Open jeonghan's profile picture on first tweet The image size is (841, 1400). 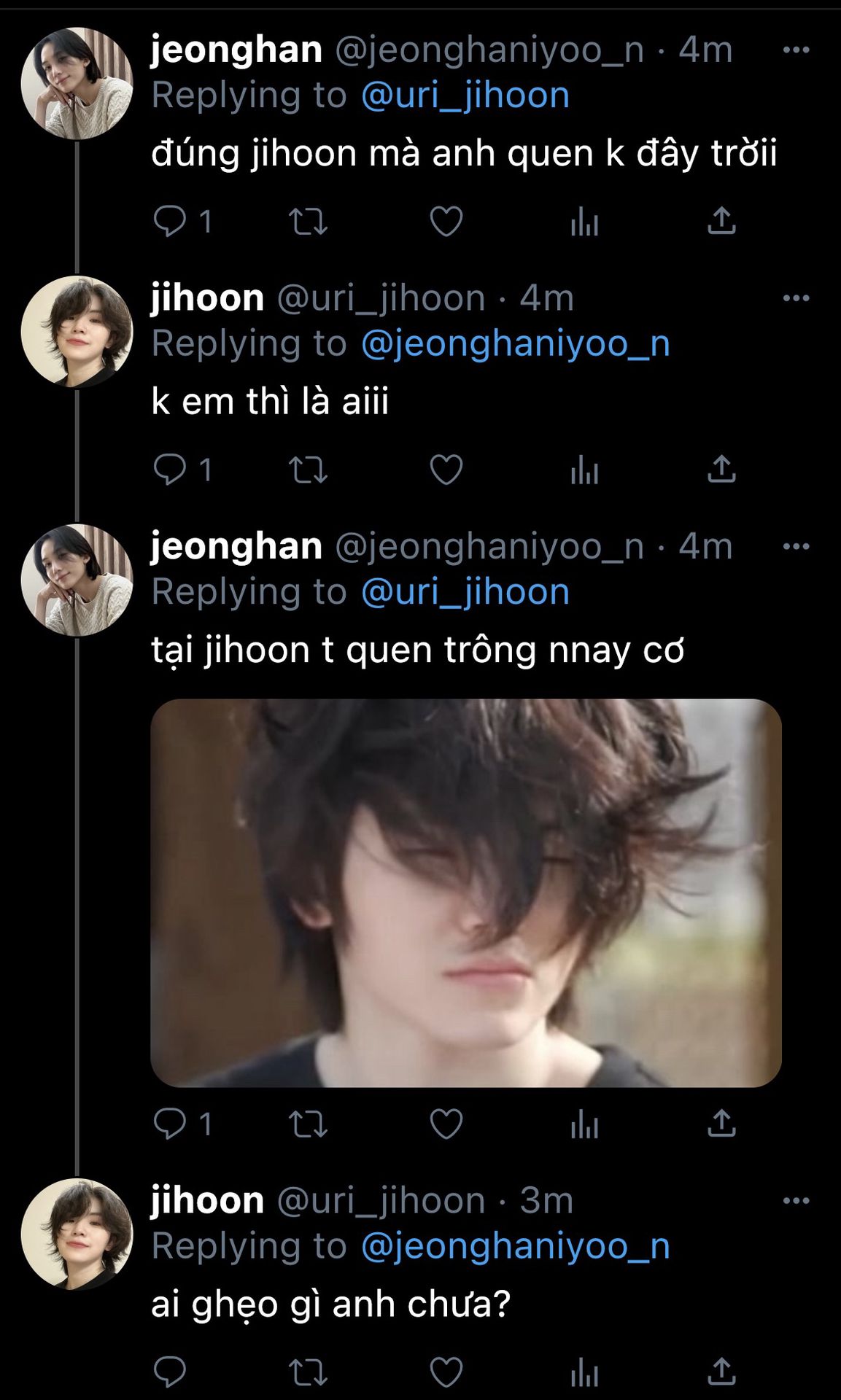77,83
